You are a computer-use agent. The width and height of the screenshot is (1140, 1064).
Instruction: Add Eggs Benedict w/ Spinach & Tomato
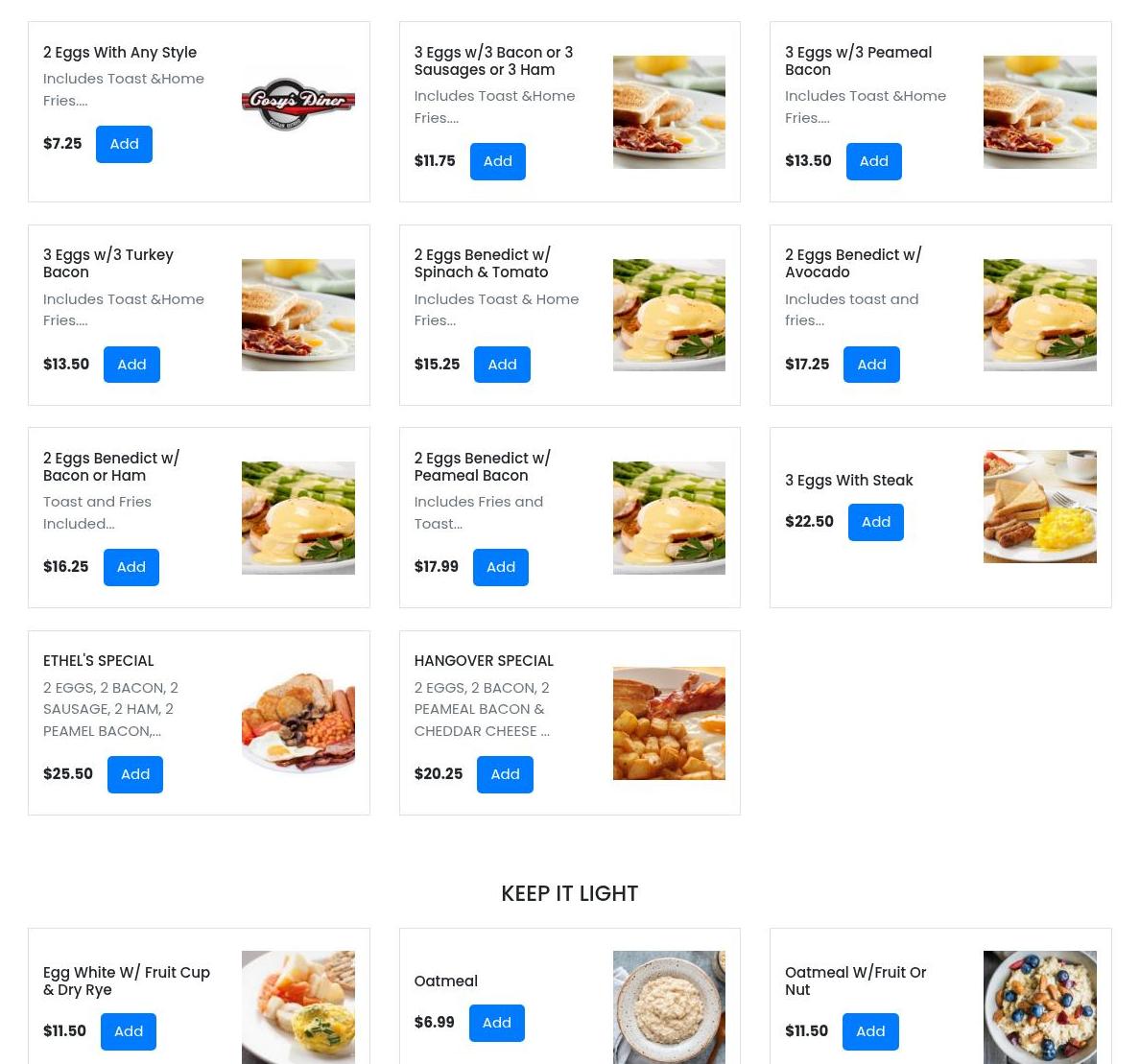pos(502,365)
